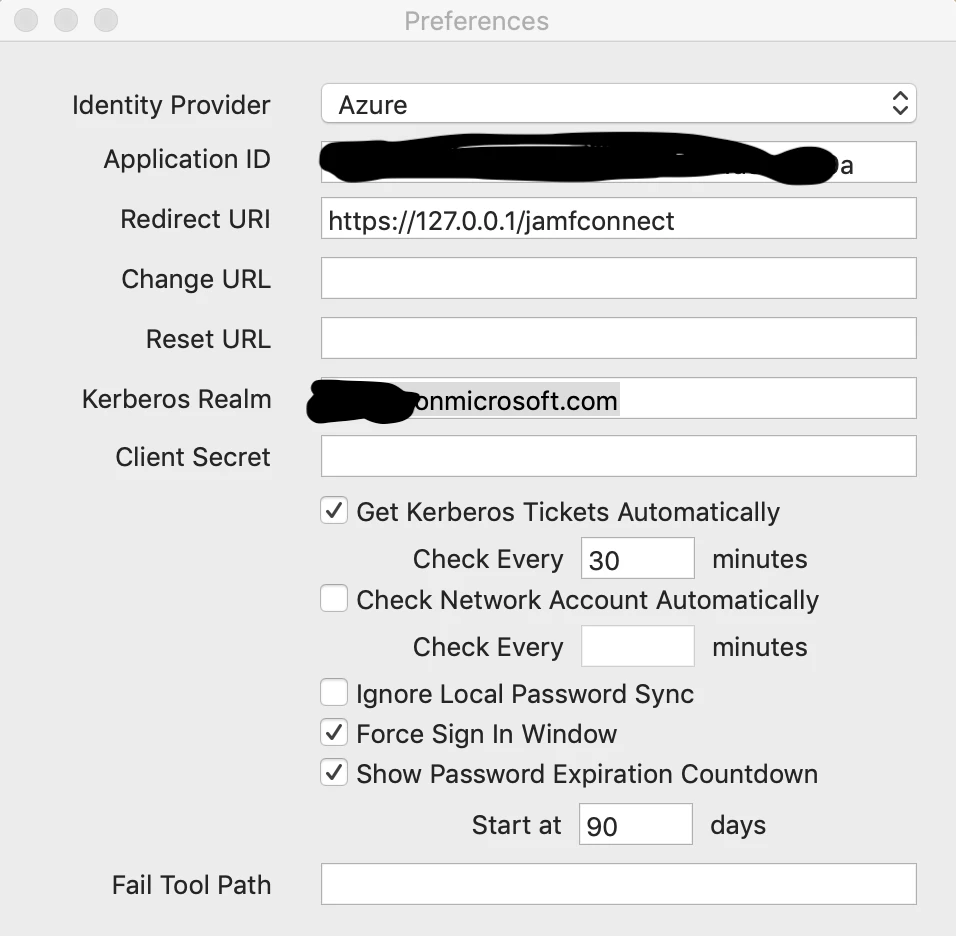Enable Check Network Account Automatically
This screenshot has width=956, height=936.
[x=334, y=599]
